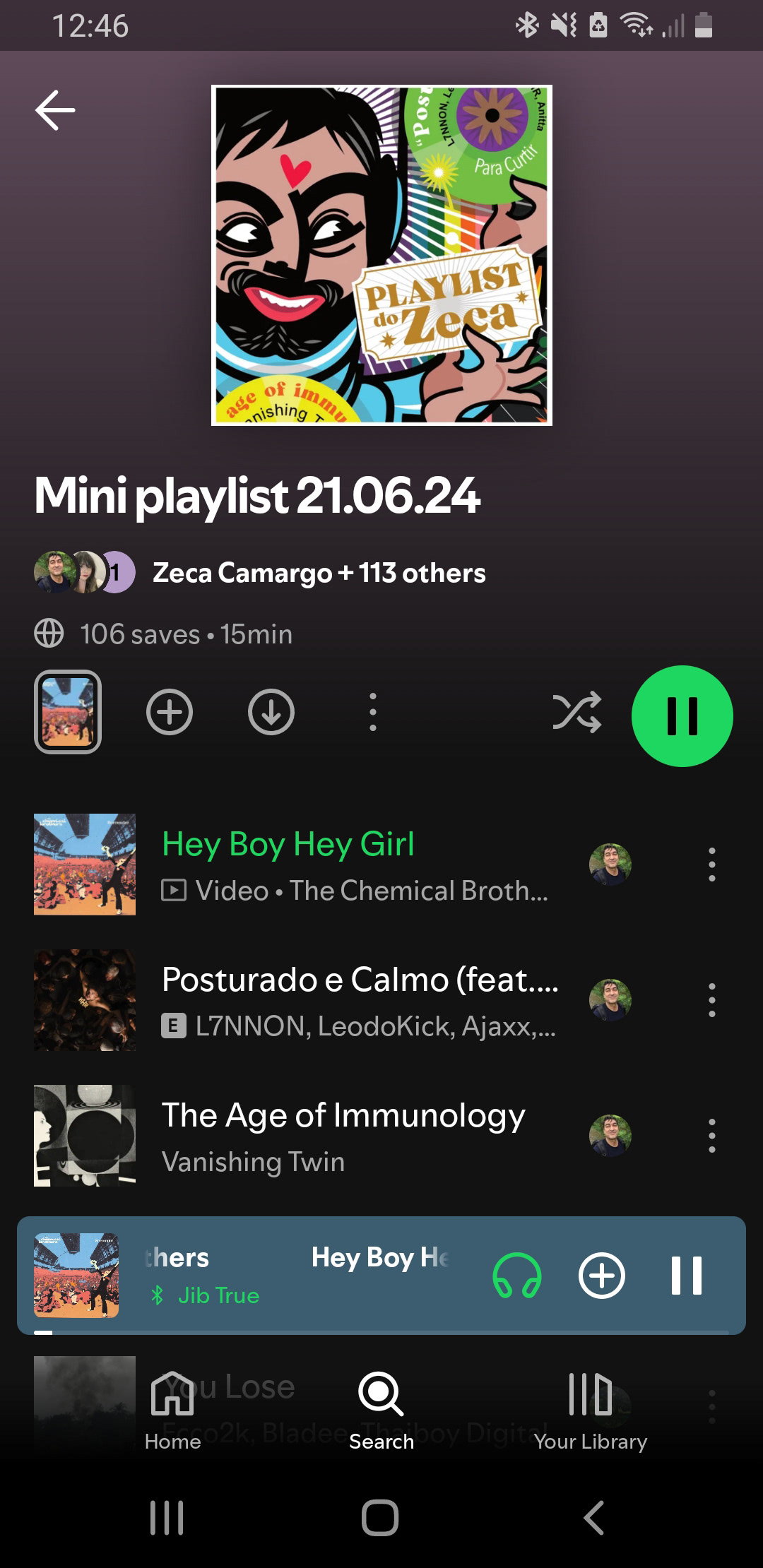Screen dimensions: 763x1568
Task: Open options for The Age of Immunology
Action: [712, 1136]
